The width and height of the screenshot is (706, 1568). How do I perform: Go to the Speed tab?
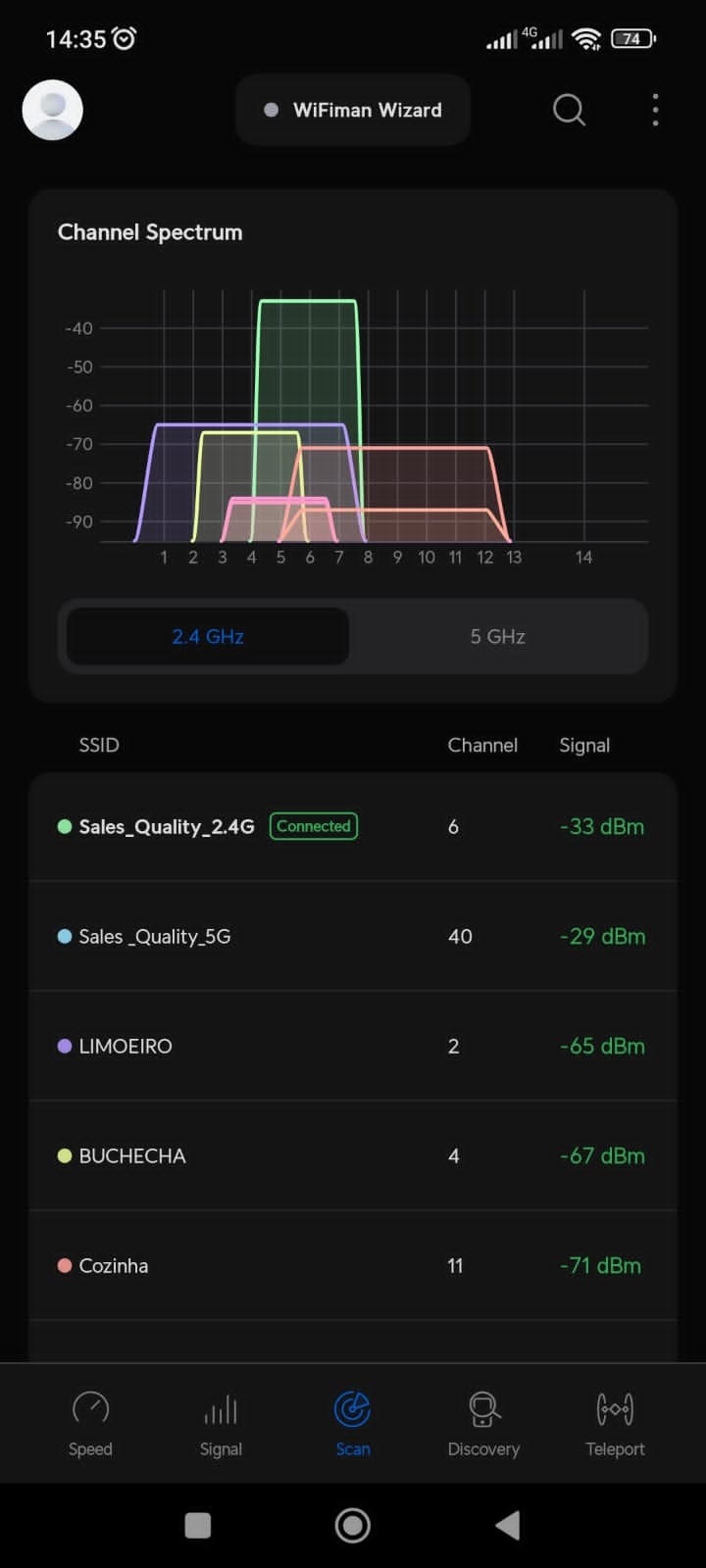pyautogui.click(x=90, y=1423)
